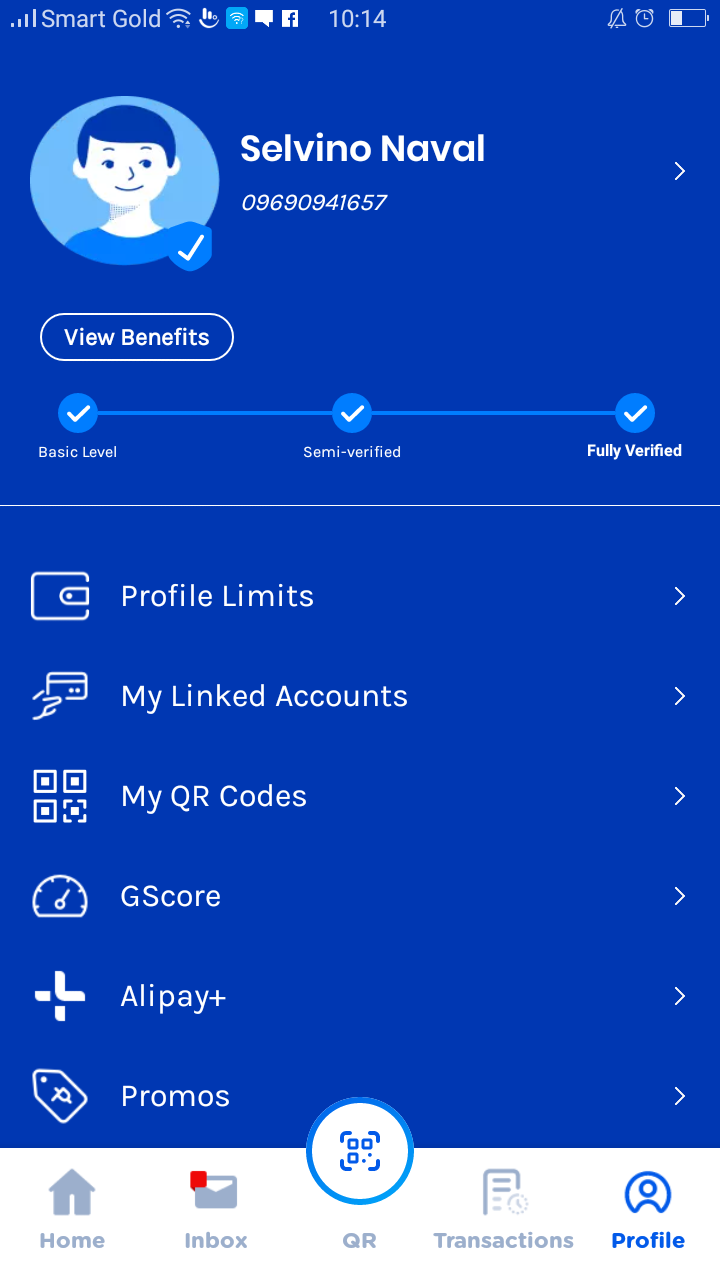
Task: Go to the Home tab
Action: point(72,1210)
